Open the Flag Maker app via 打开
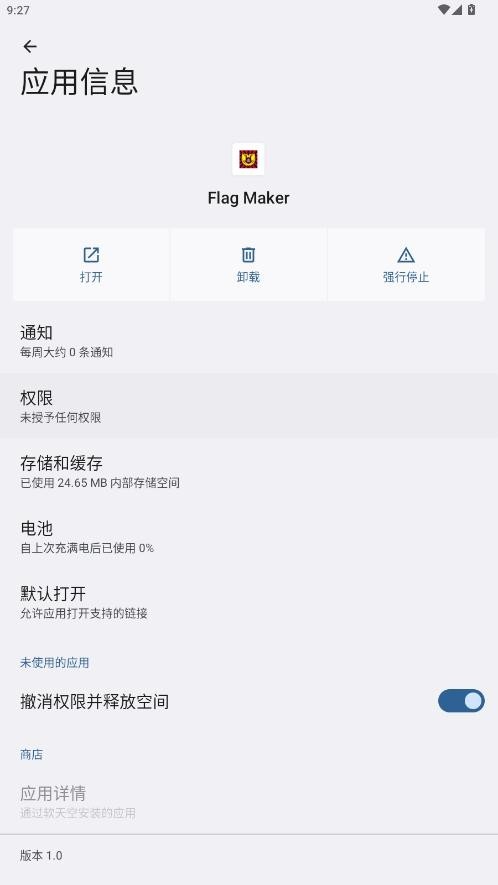This screenshot has height=885, width=498. [91, 265]
